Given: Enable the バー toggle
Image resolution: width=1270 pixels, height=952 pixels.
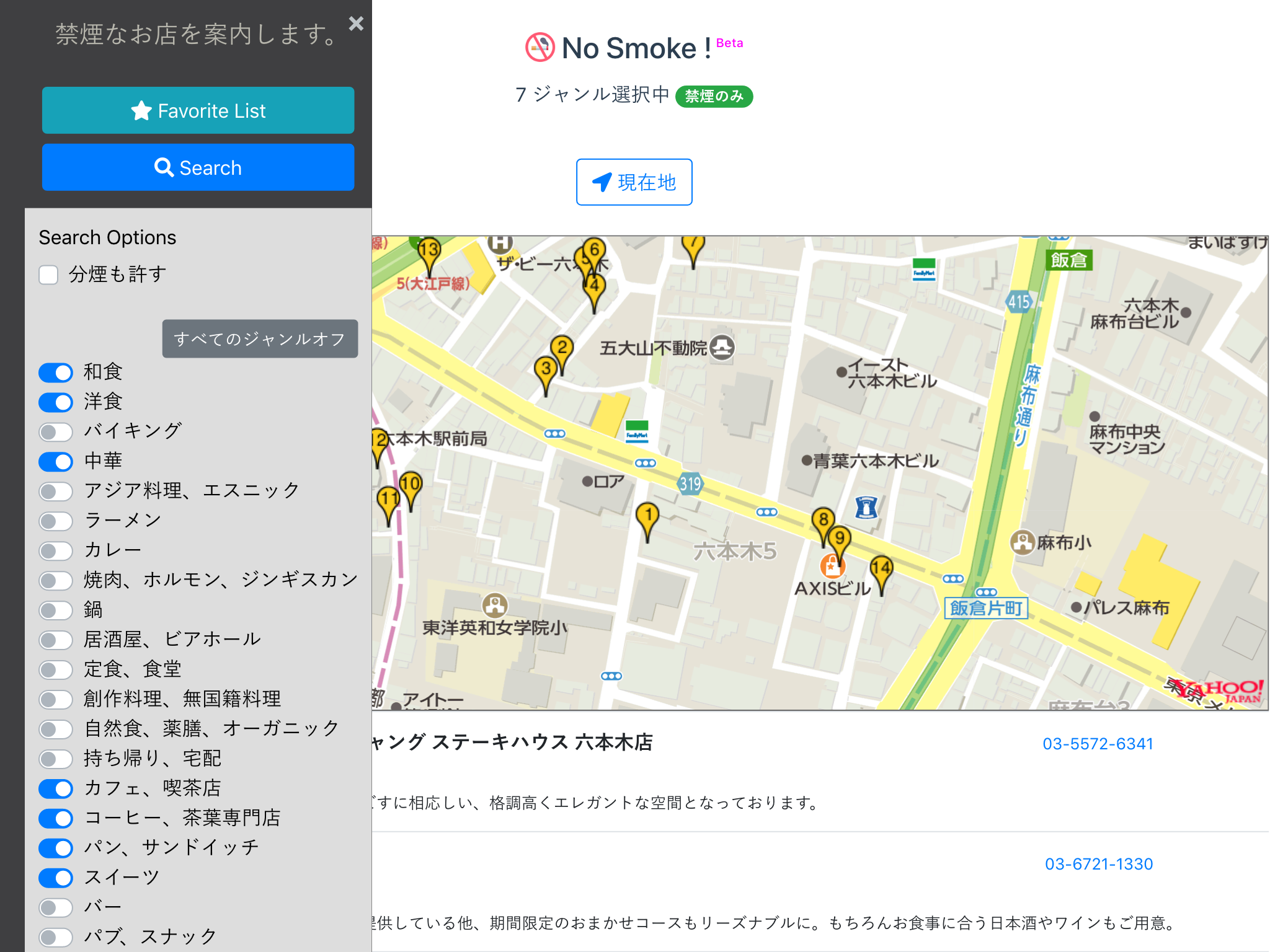Looking at the screenshot, I should click(56, 908).
